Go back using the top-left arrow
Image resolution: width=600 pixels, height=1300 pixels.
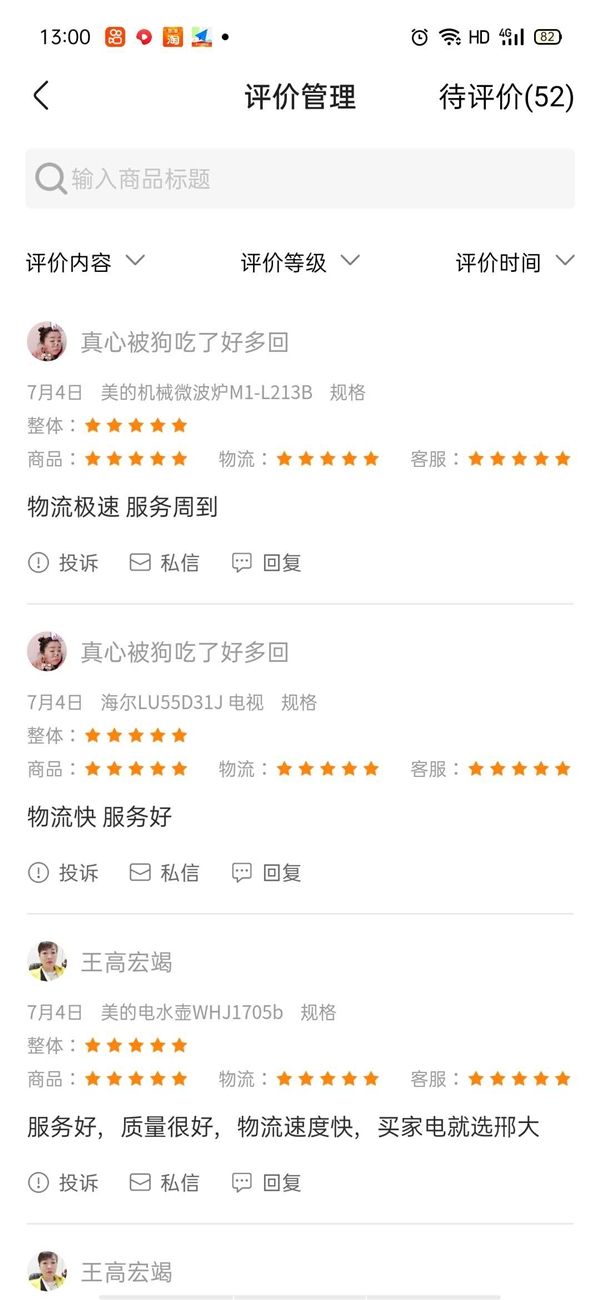coord(41,96)
